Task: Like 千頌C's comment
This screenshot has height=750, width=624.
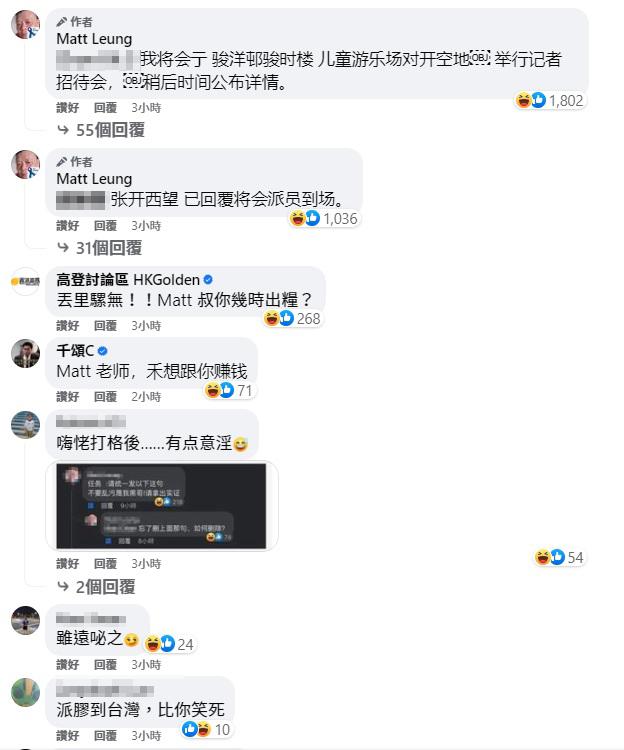Action: tap(67, 396)
